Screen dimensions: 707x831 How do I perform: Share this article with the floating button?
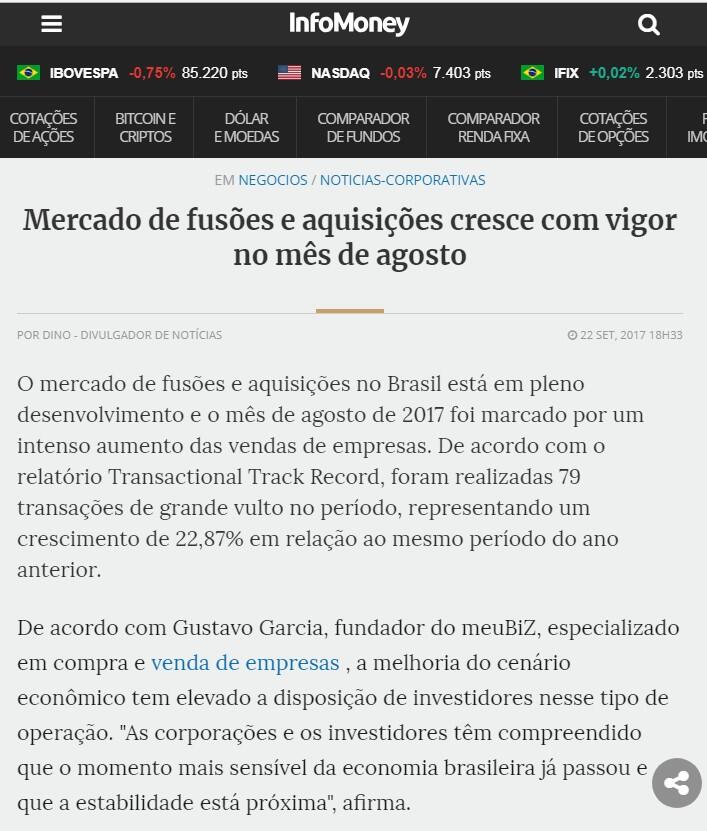[677, 782]
